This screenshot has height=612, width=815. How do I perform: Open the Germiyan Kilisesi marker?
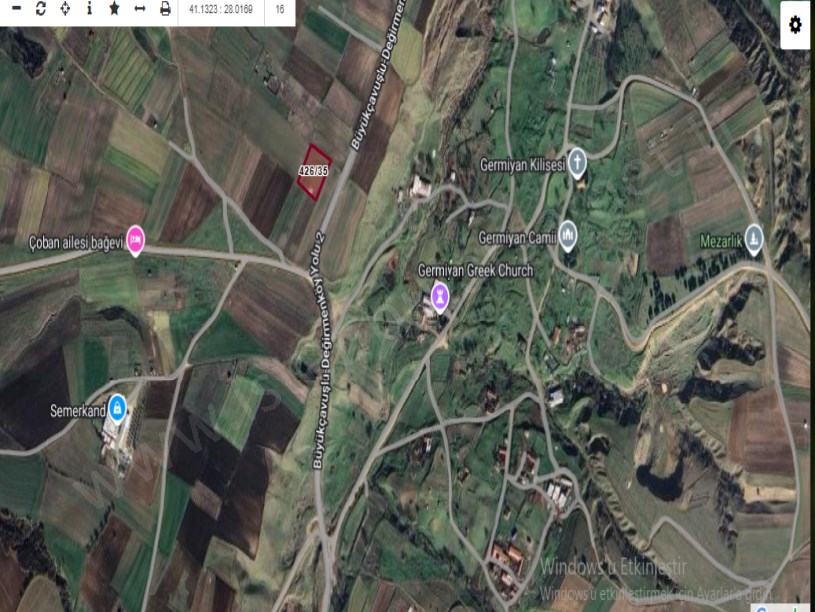[577, 165]
